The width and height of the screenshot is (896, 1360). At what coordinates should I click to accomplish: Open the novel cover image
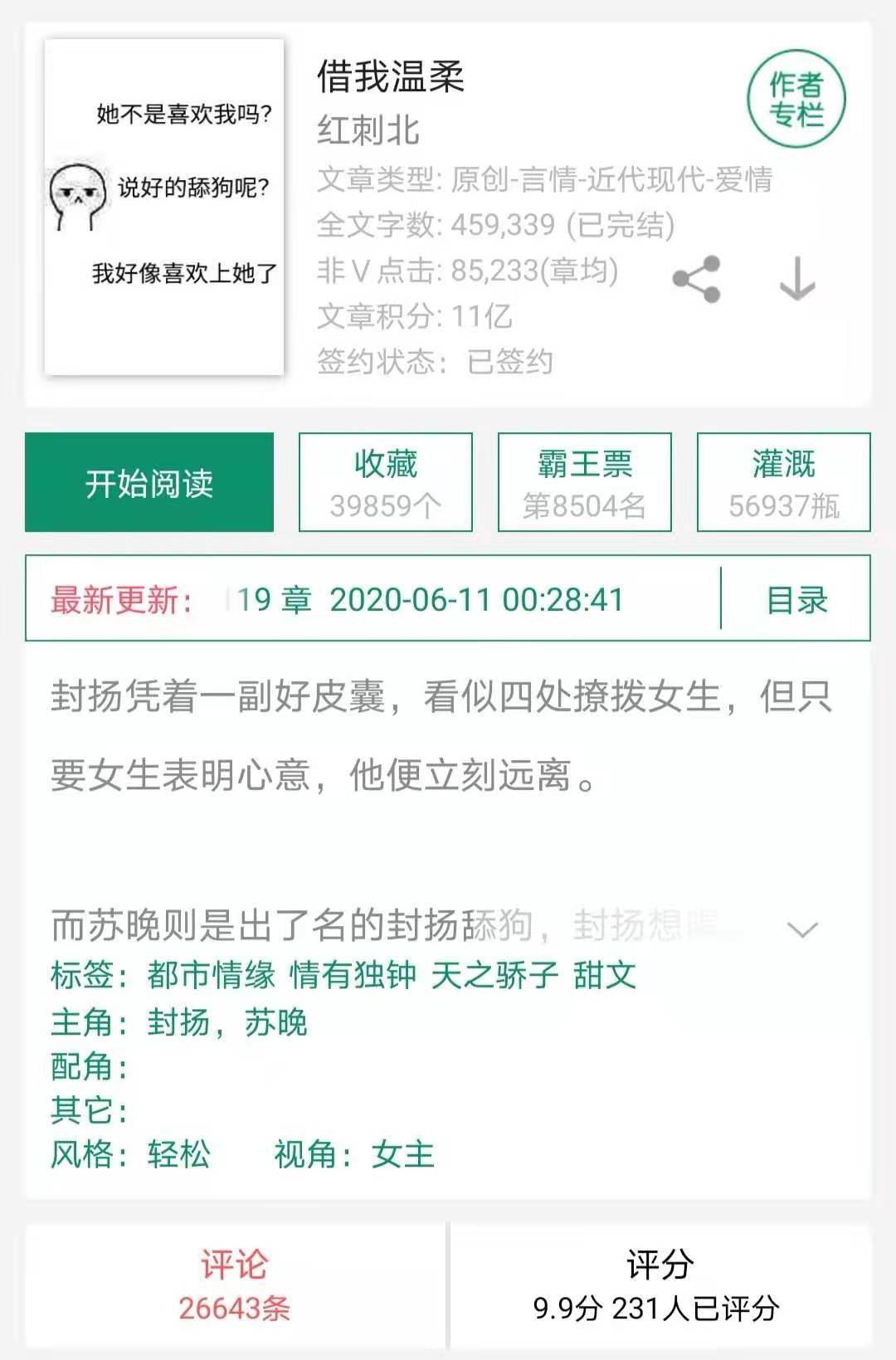pos(164,207)
